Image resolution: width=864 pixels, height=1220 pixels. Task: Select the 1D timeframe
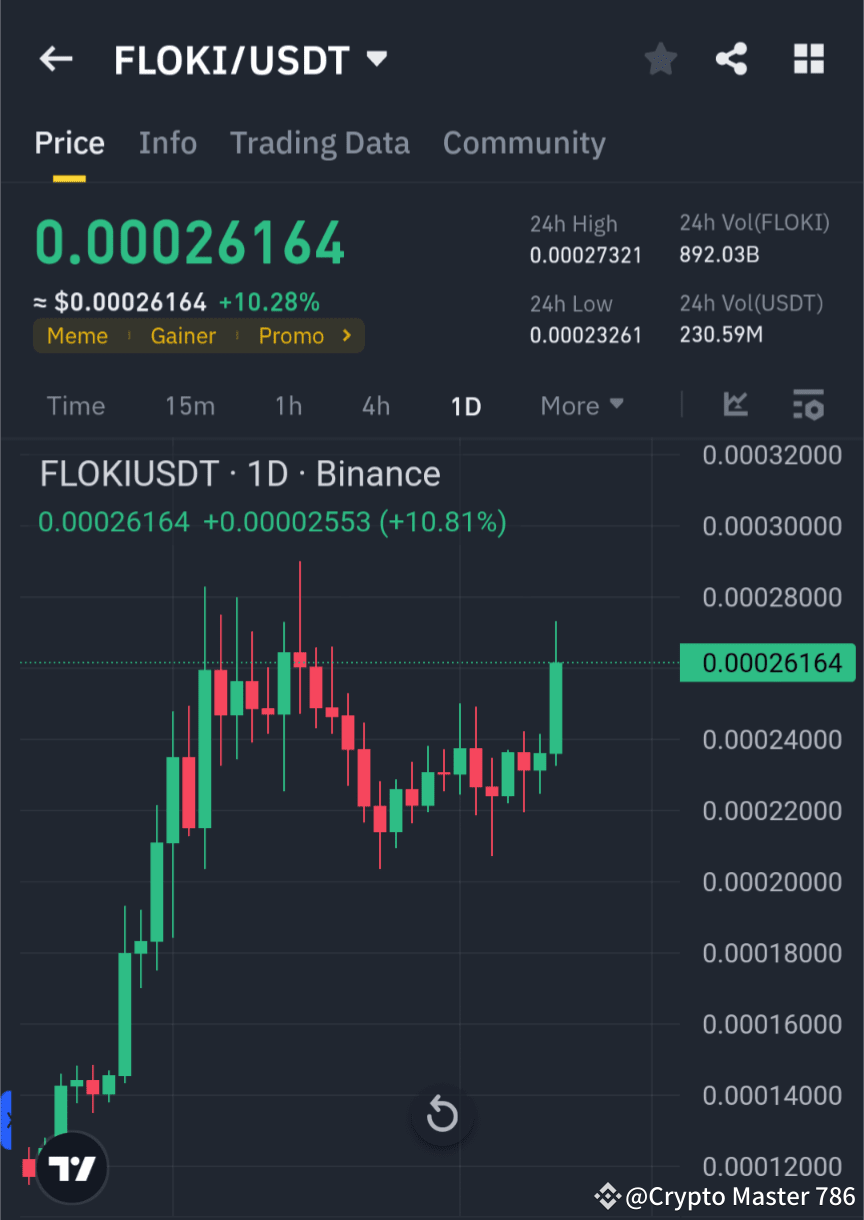tap(465, 405)
